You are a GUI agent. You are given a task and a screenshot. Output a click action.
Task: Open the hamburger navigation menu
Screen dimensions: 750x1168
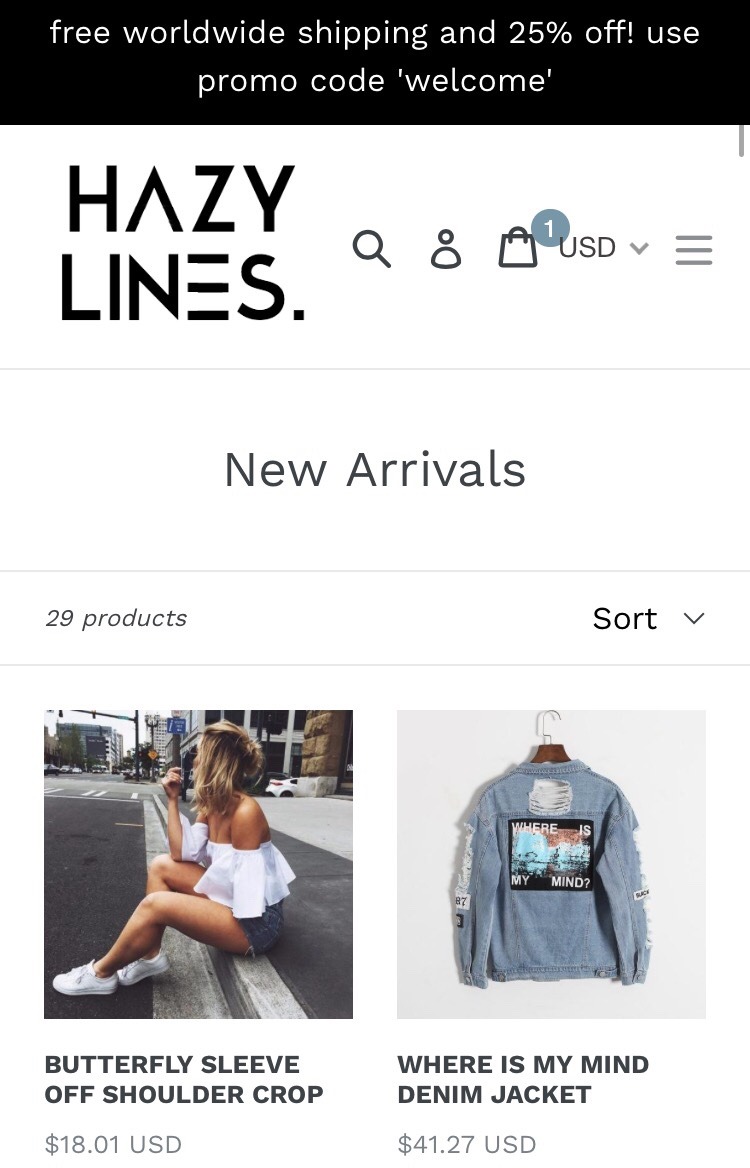694,249
